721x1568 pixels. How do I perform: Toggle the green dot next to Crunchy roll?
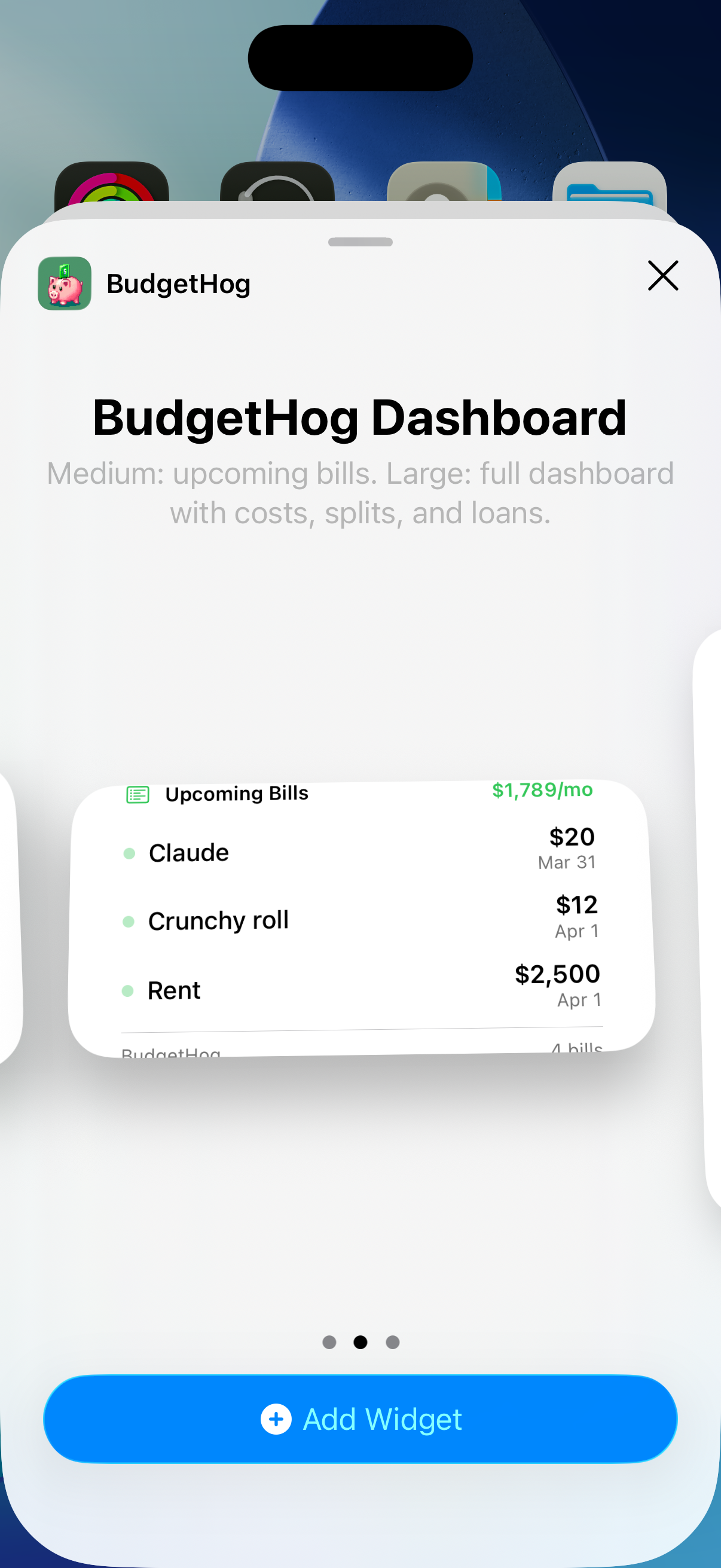click(x=130, y=922)
